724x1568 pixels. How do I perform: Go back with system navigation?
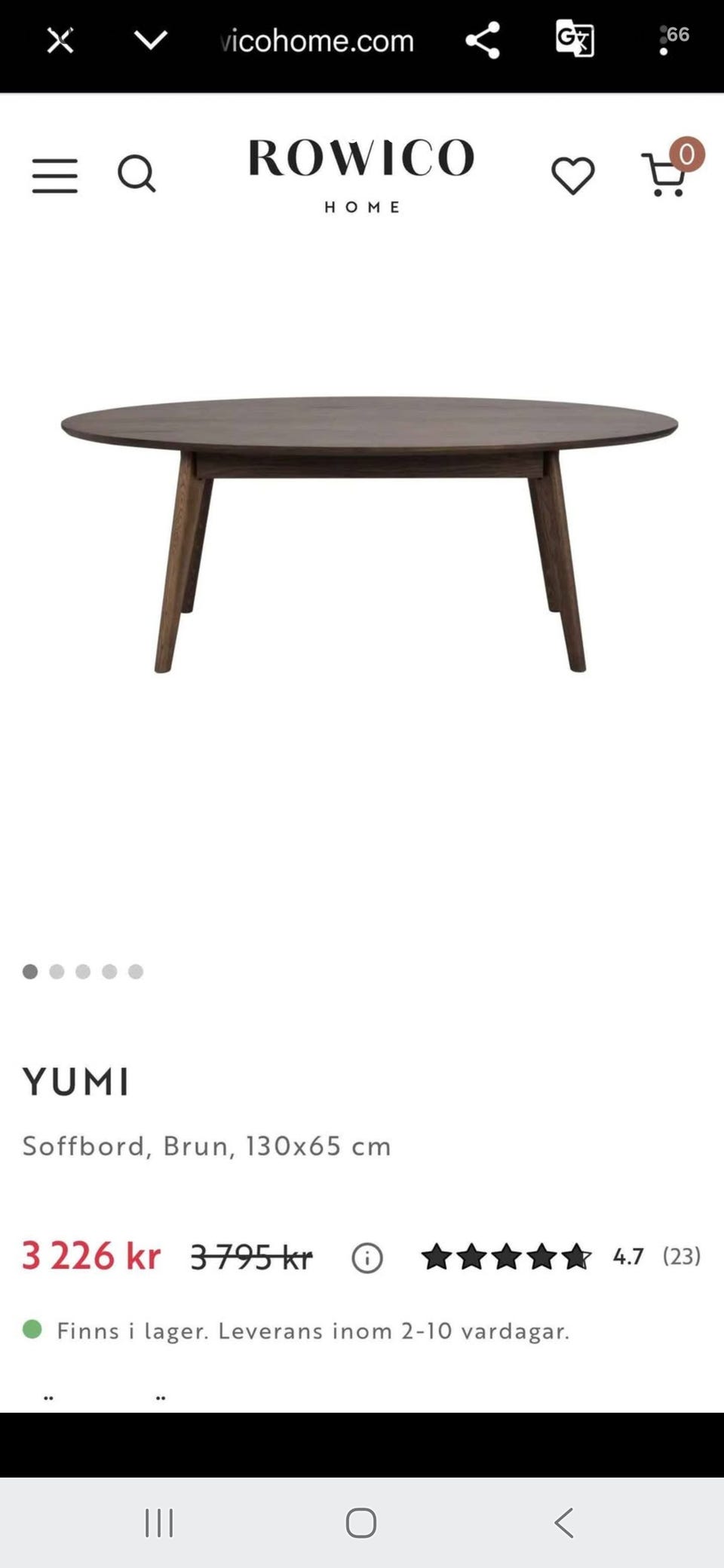(564, 1523)
